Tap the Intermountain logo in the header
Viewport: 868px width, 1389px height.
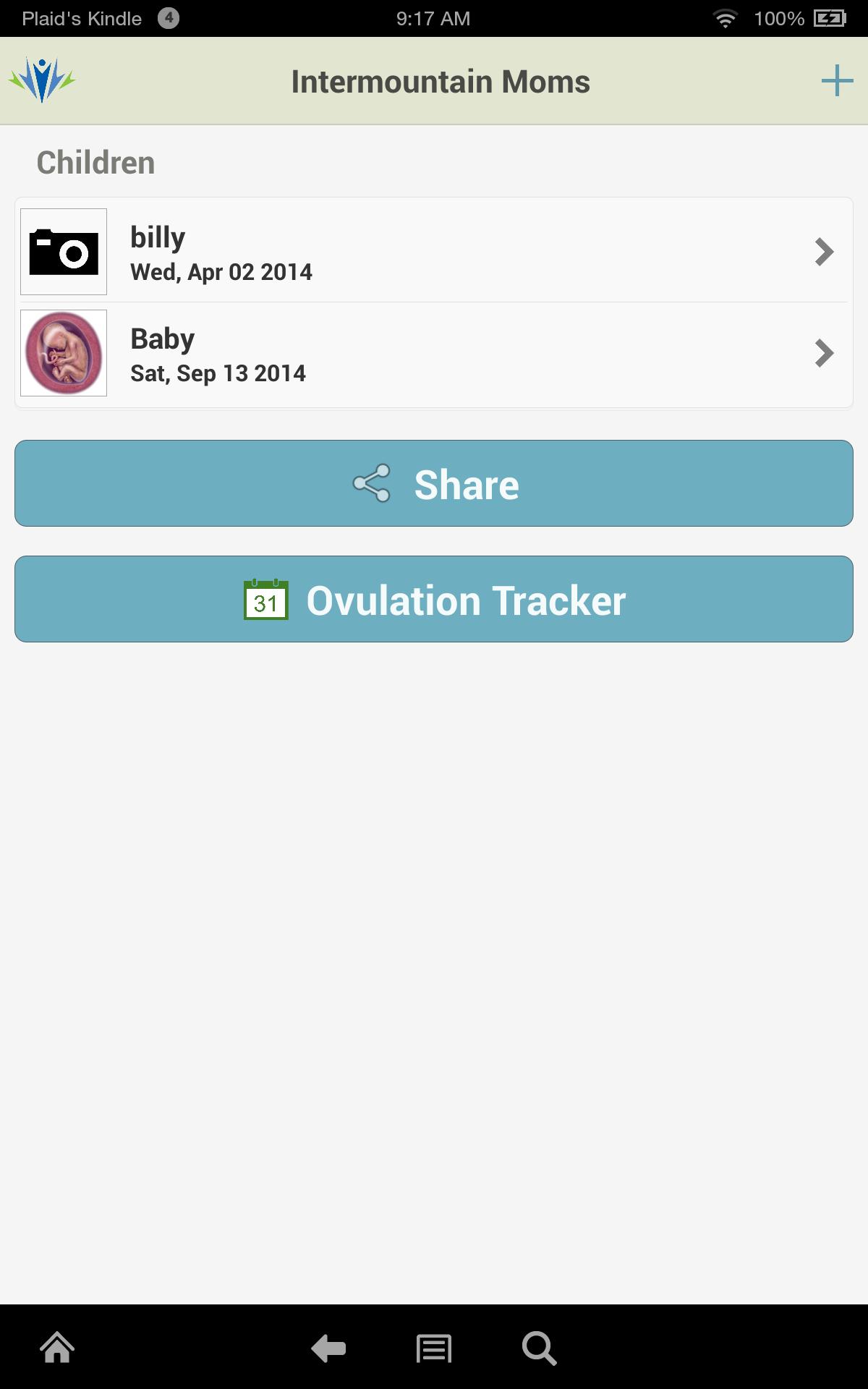pyautogui.click(x=42, y=80)
